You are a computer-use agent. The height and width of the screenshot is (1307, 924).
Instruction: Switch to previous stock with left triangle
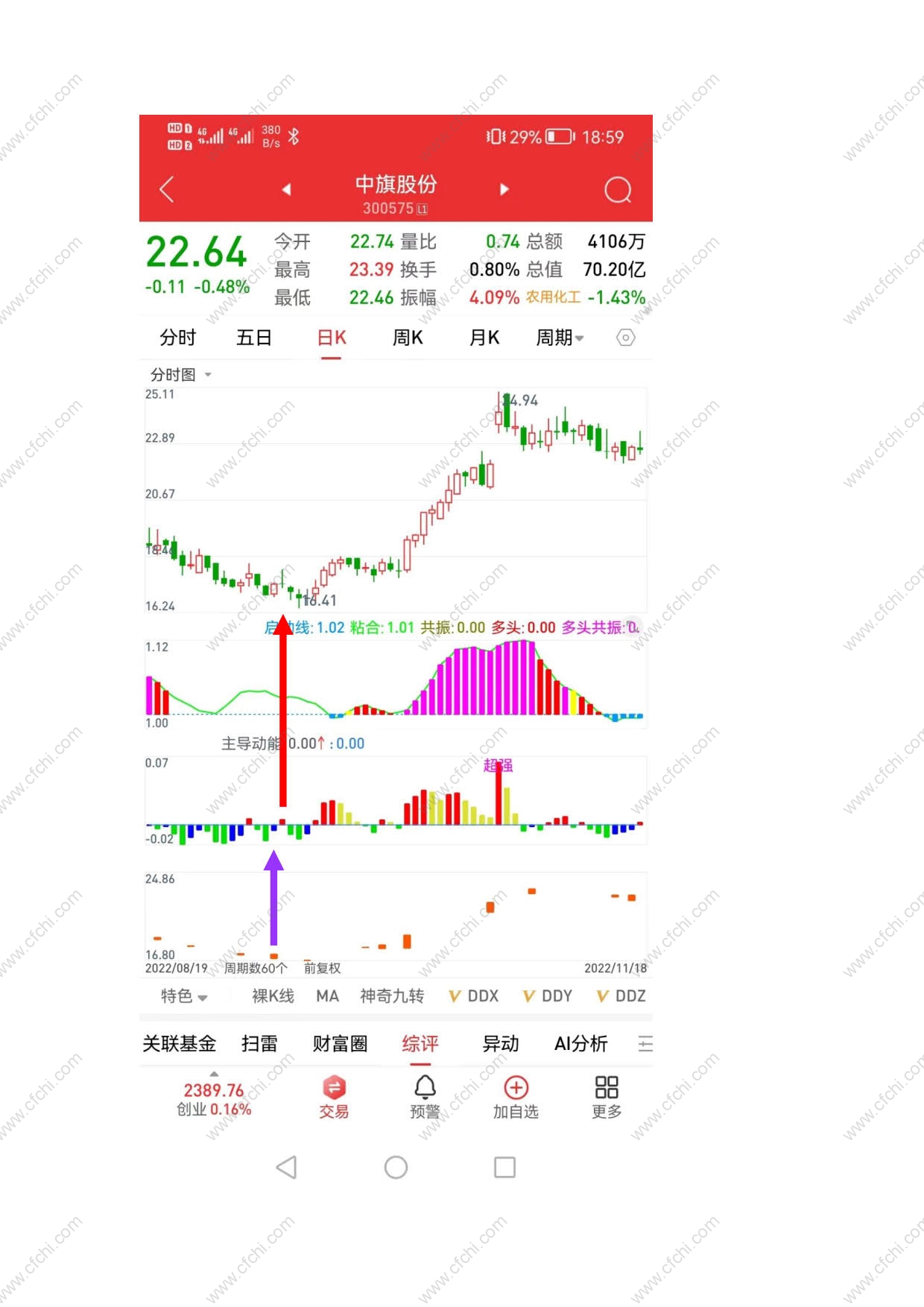pos(286,189)
